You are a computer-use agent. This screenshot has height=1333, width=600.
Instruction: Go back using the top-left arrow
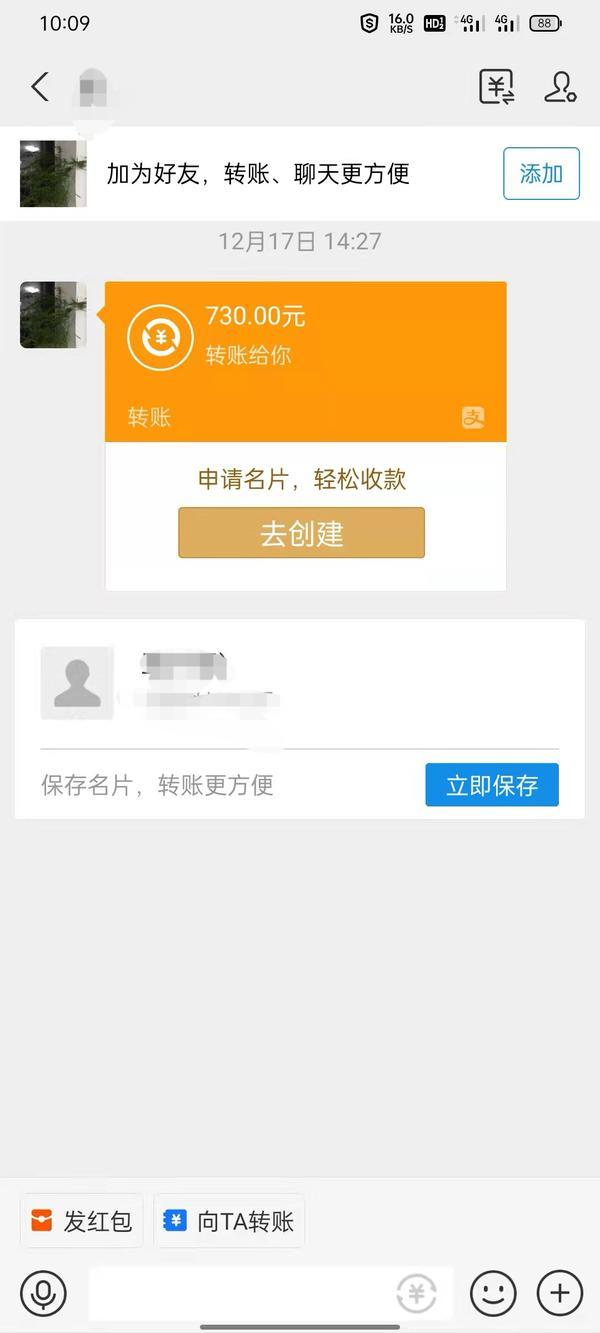click(40, 87)
